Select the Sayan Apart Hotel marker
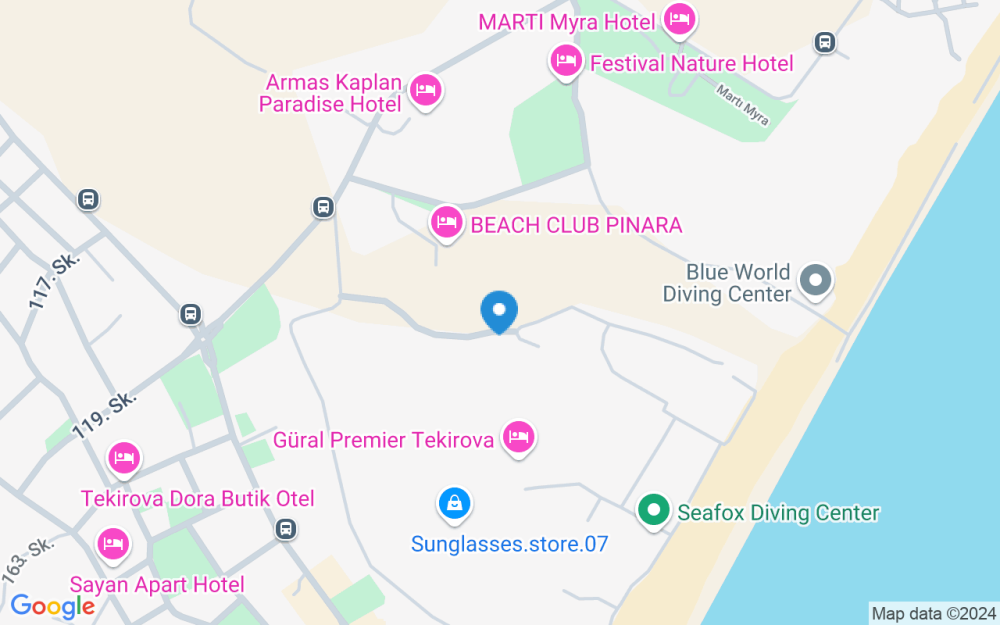The image size is (1000, 625). coord(113,544)
